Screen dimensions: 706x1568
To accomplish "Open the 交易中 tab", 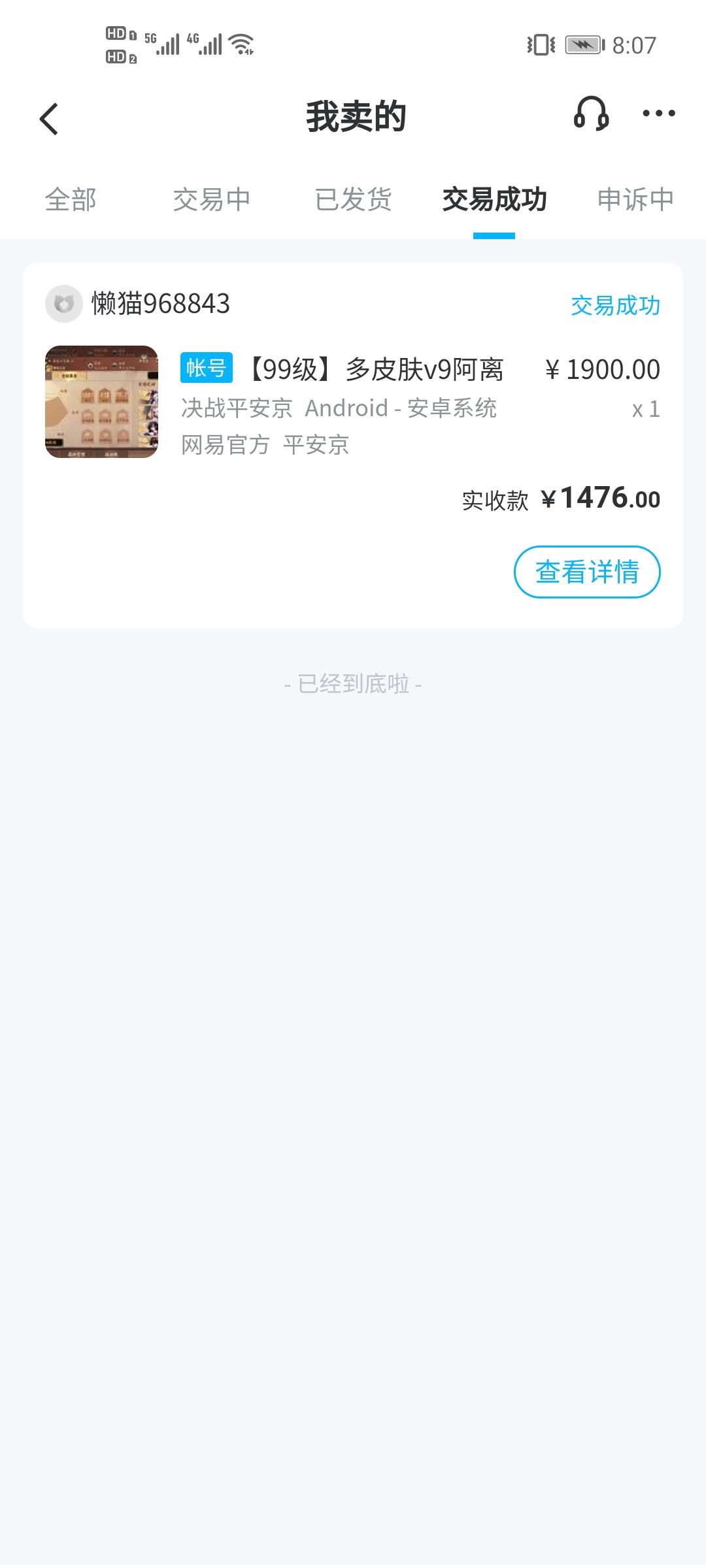I will click(x=212, y=200).
